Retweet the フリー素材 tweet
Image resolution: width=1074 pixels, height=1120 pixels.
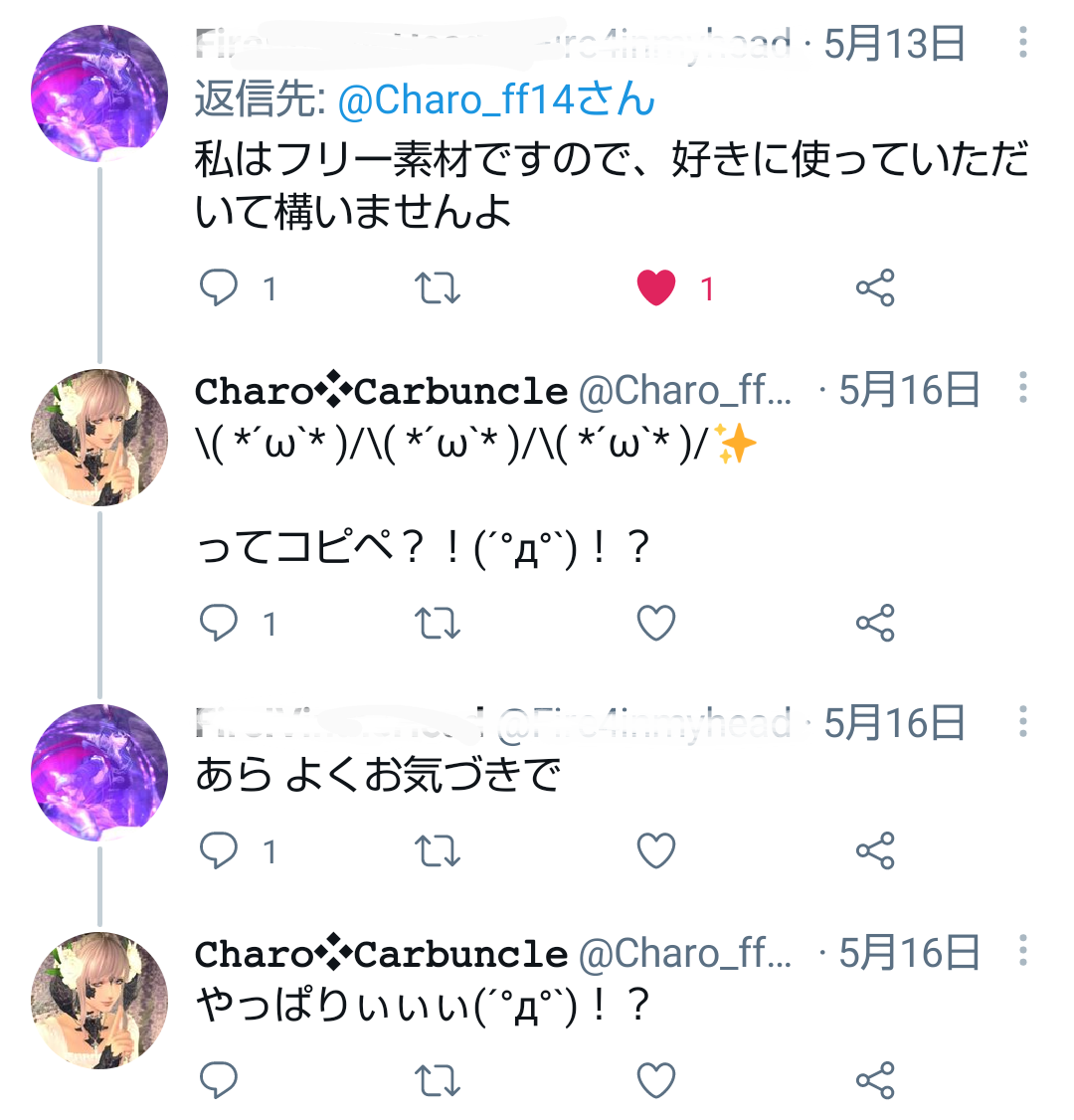pyautogui.click(x=437, y=288)
